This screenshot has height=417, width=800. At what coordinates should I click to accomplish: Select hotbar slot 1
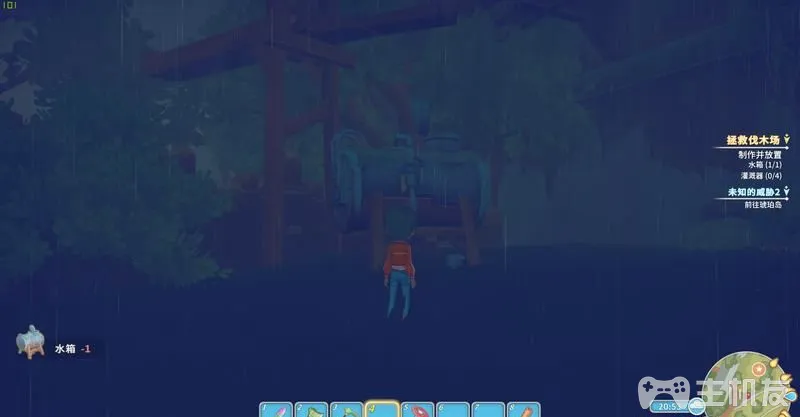click(x=277, y=409)
